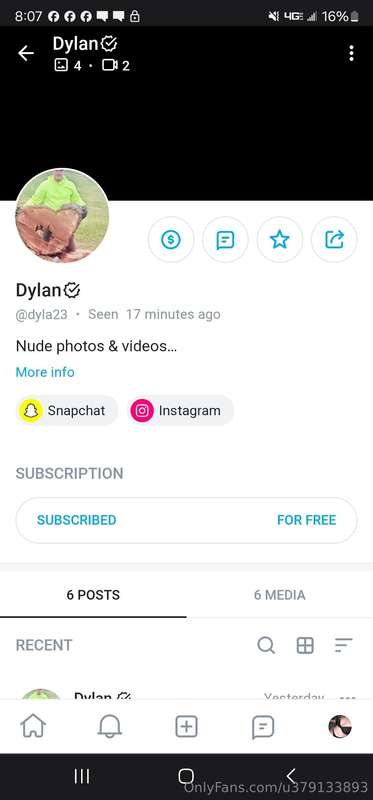Change posts to grid view
The height and width of the screenshot is (800, 373).
(x=305, y=645)
